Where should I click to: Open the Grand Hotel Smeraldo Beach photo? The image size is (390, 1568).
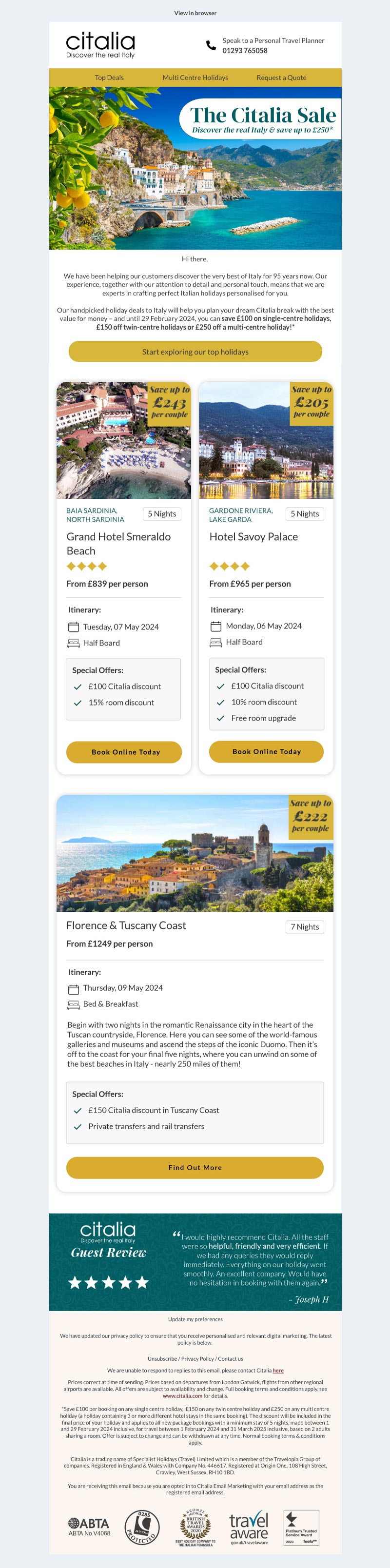[x=123, y=440]
